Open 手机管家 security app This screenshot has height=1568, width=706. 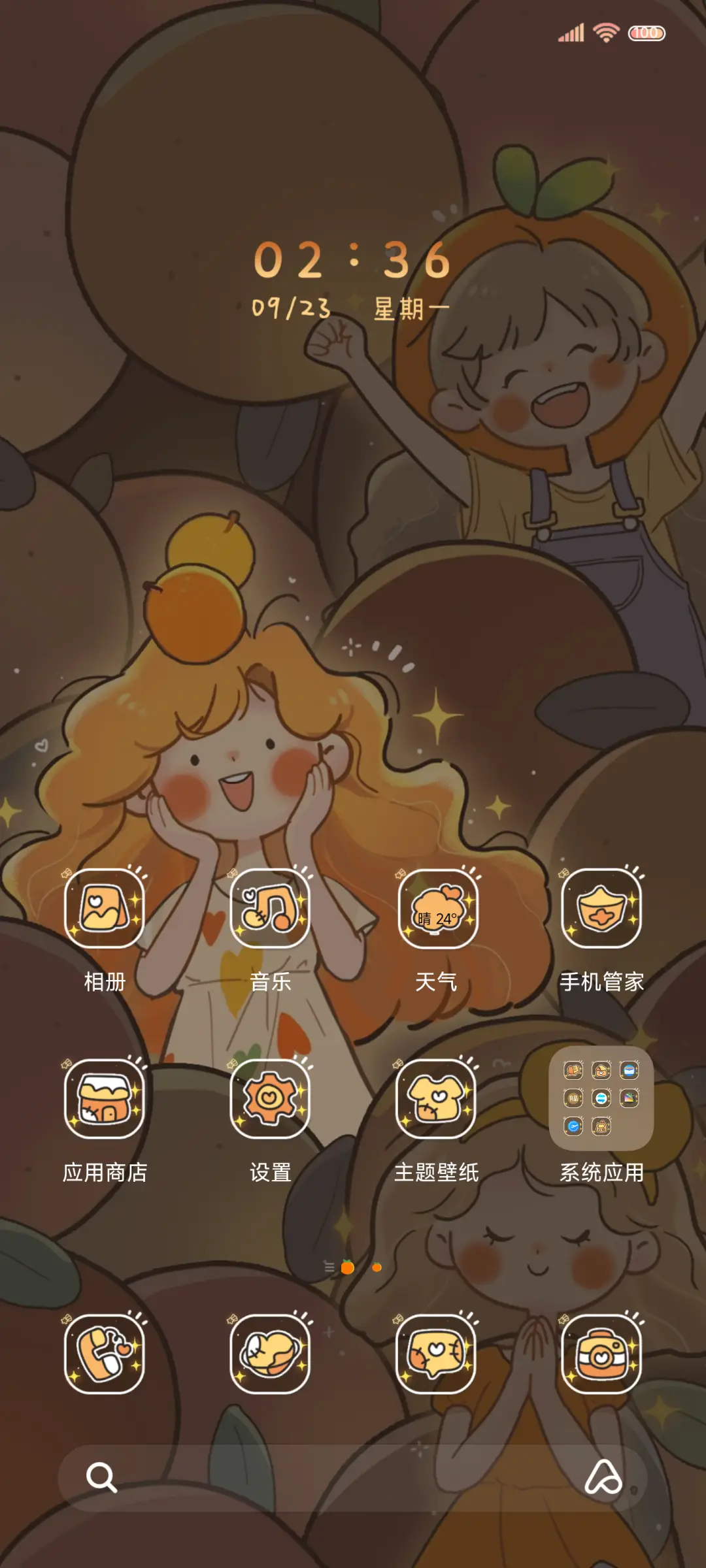(601, 908)
